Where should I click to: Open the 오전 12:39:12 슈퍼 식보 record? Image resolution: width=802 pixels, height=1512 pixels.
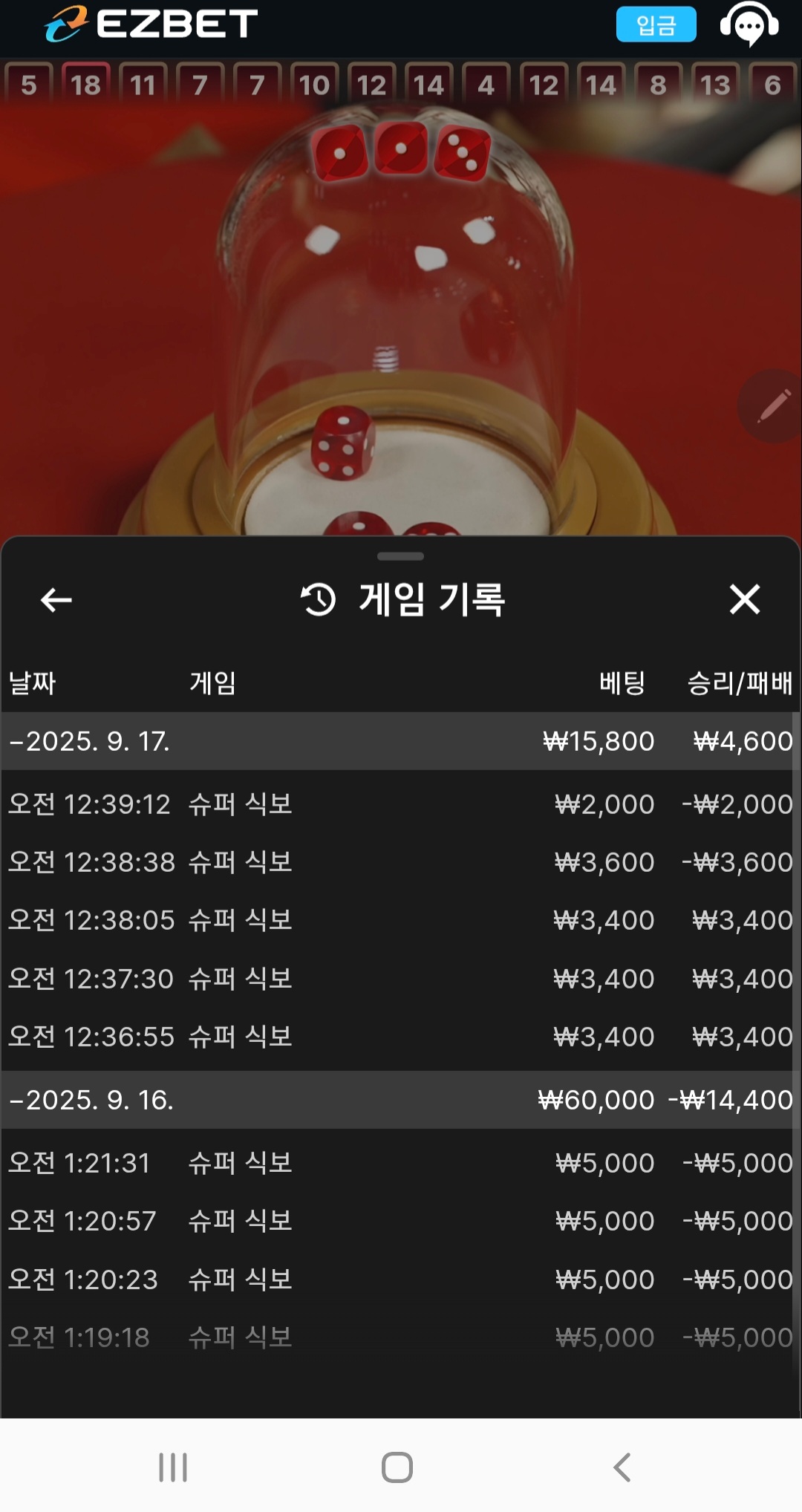[400, 804]
